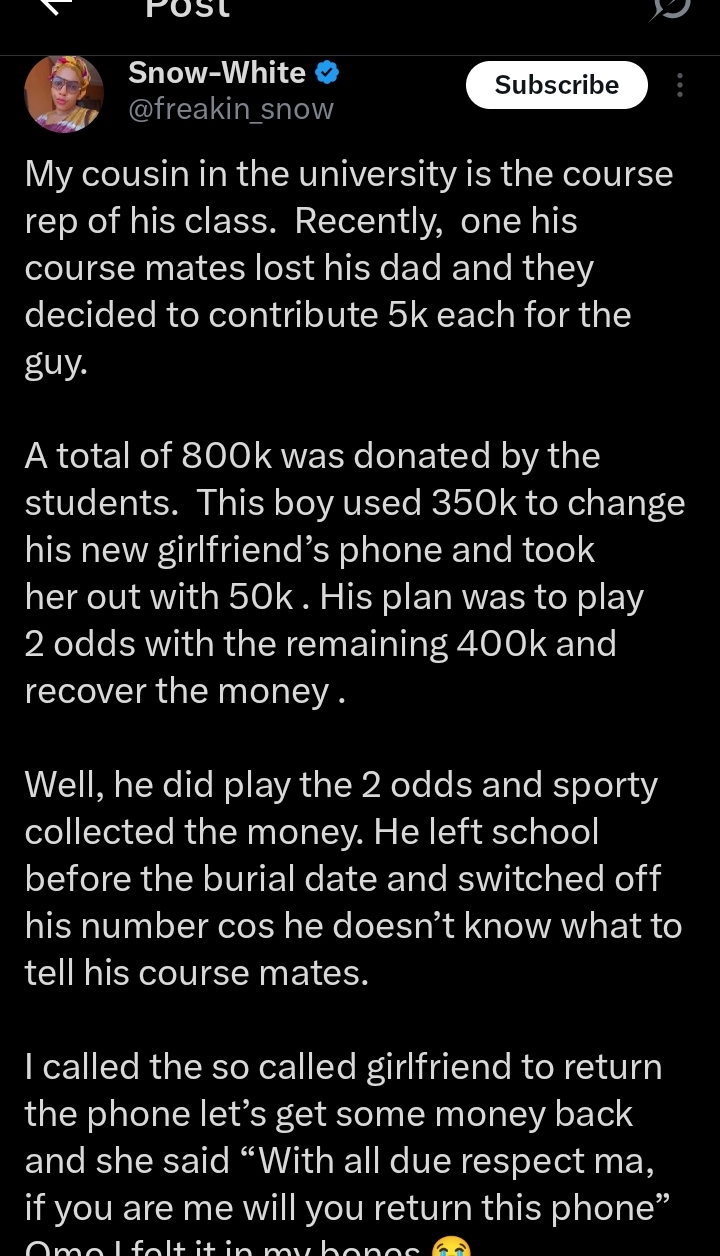This screenshot has width=720, height=1256.
Task: Go back using the top arrow
Action: click(x=56, y=8)
